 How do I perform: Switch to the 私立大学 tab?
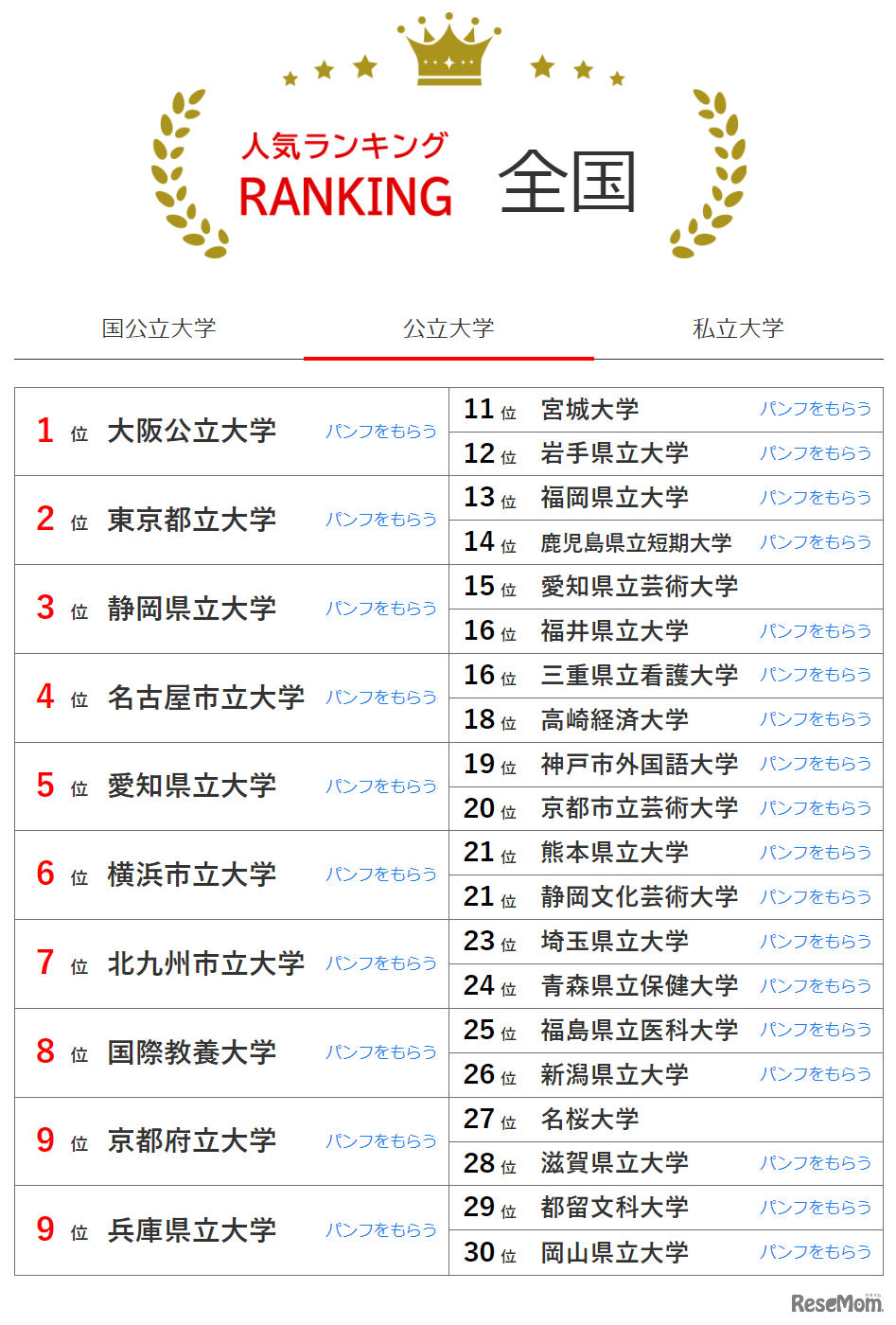pos(738,328)
